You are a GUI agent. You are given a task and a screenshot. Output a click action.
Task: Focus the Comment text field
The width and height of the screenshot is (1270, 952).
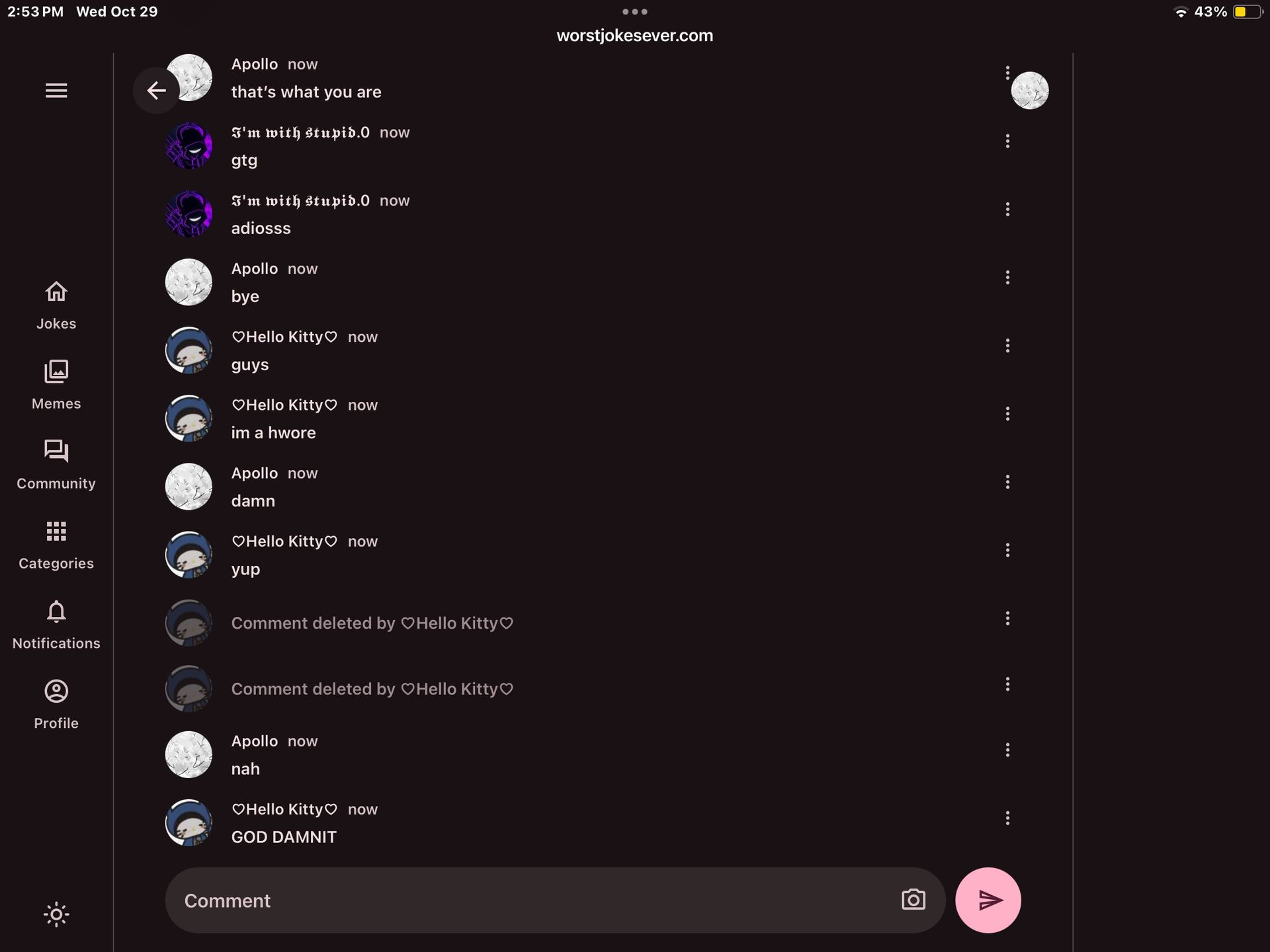[x=529, y=900]
